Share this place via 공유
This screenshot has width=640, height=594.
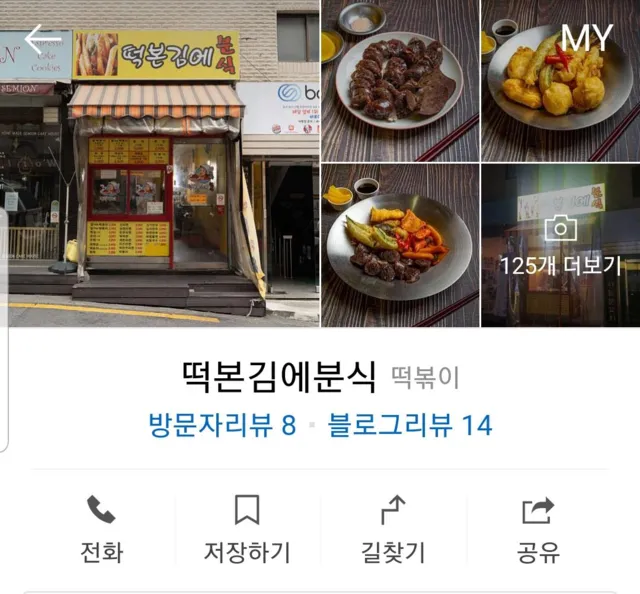pos(538,530)
